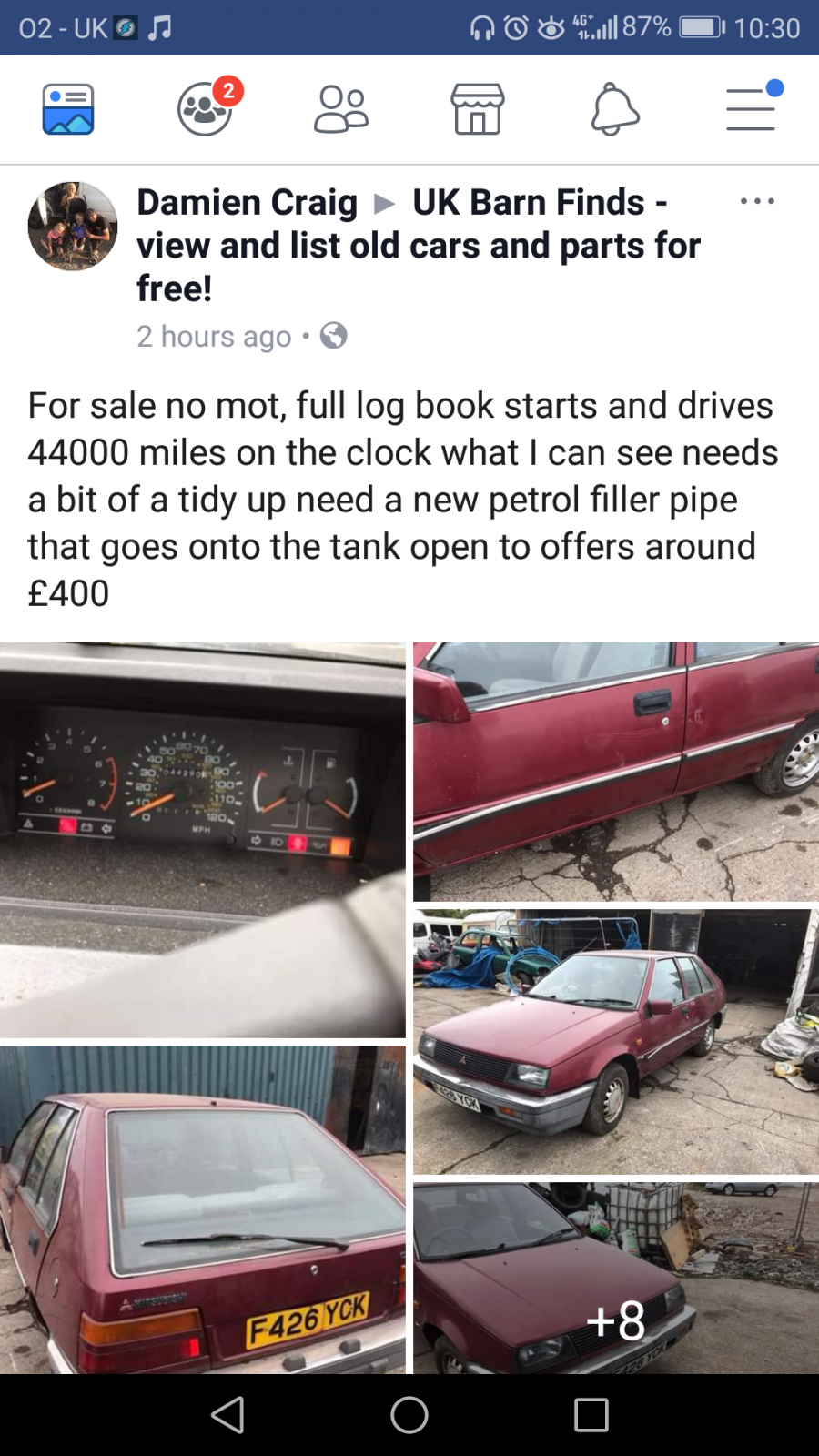View Damien Craig's profile by name
This screenshot has height=1456, width=819.
[x=247, y=202]
